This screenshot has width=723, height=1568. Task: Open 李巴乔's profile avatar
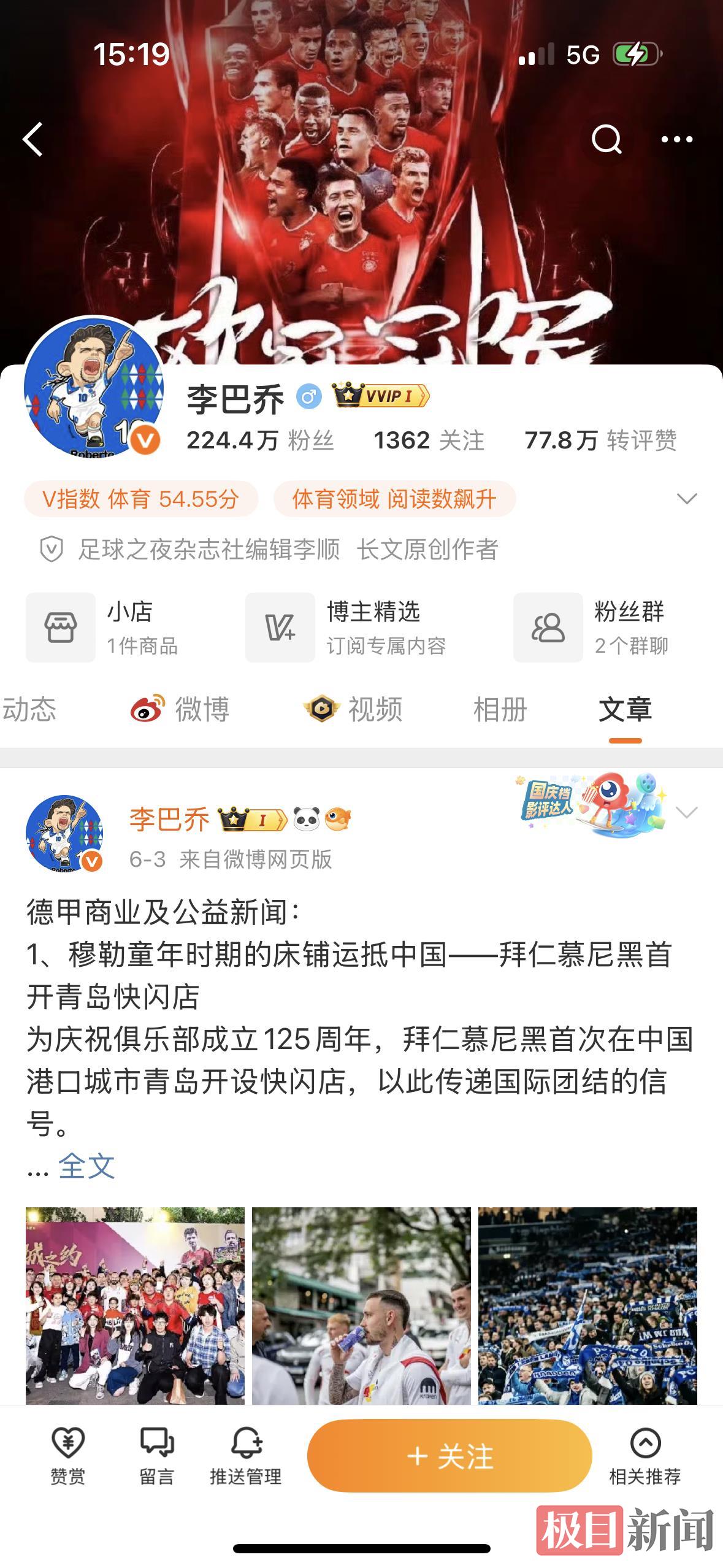click(x=93, y=388)
